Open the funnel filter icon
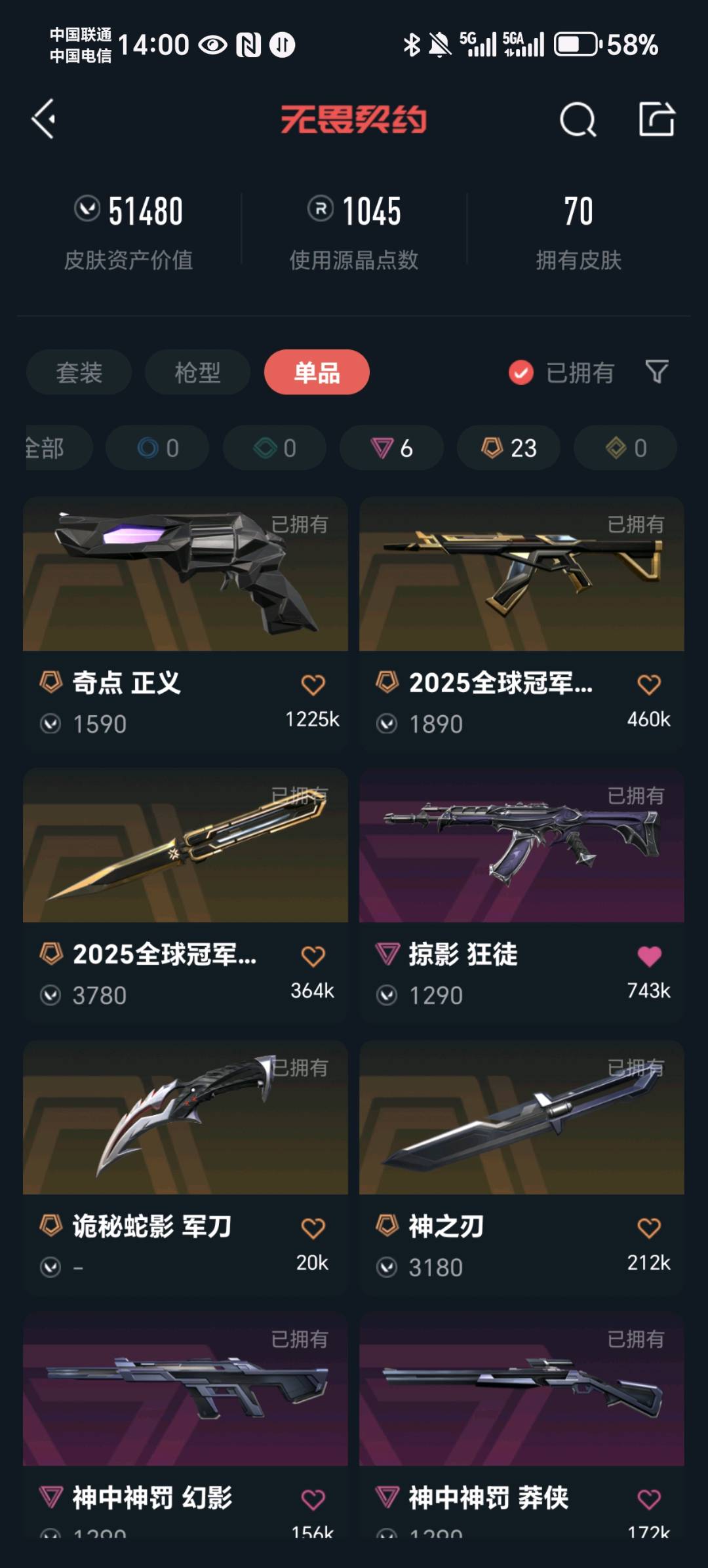Screen dimensions: 708x1568 (657, 372)
